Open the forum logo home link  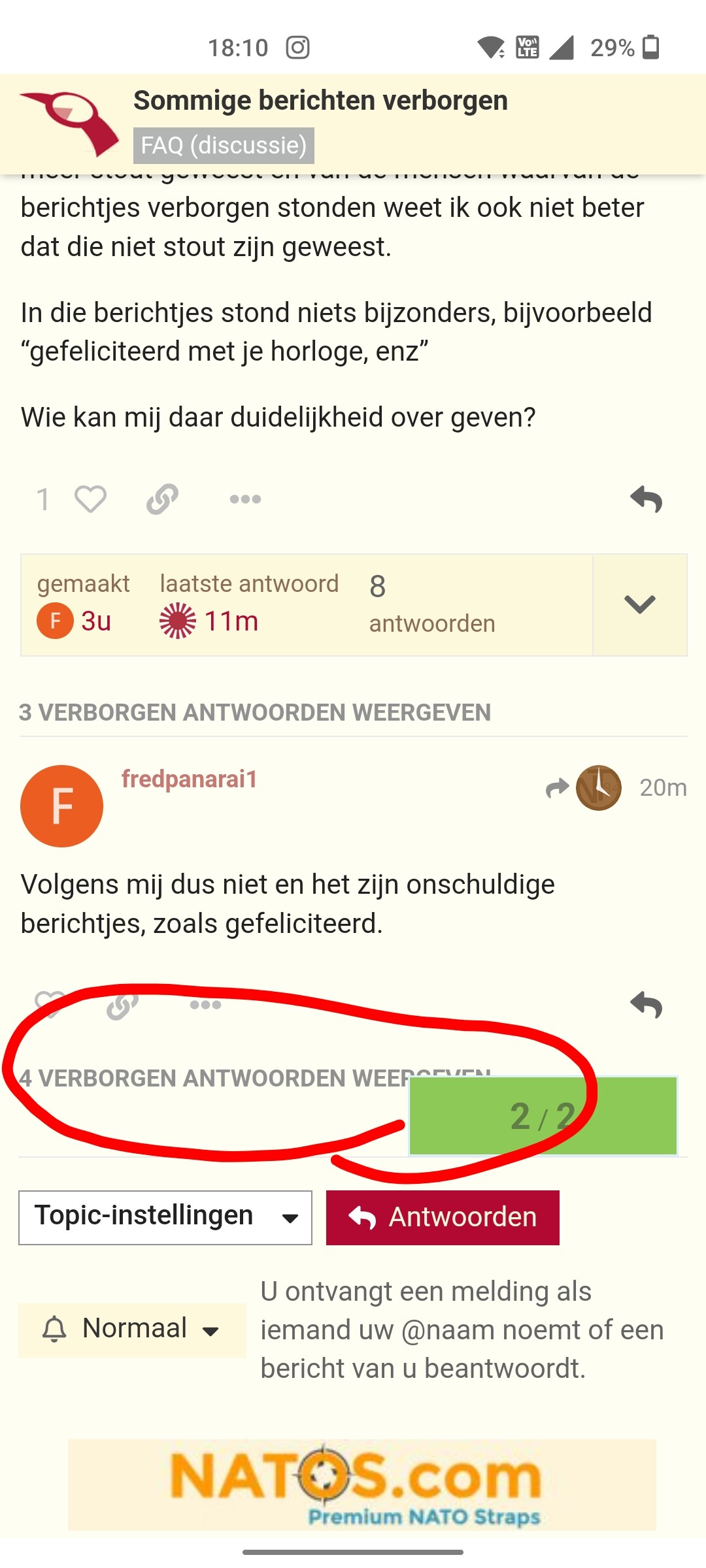point(69,123)
